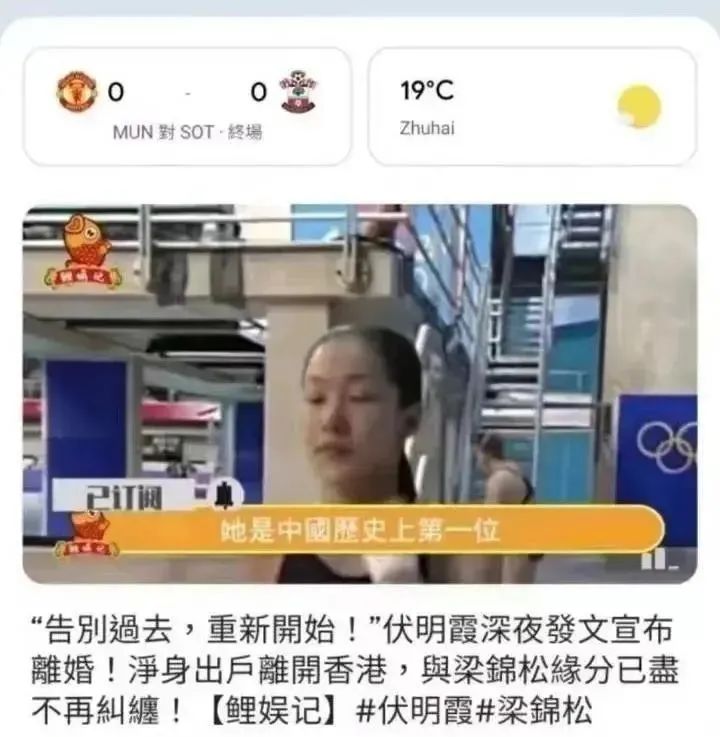Open the Zhuhai 19°C weather card

(x=532, y=107)
